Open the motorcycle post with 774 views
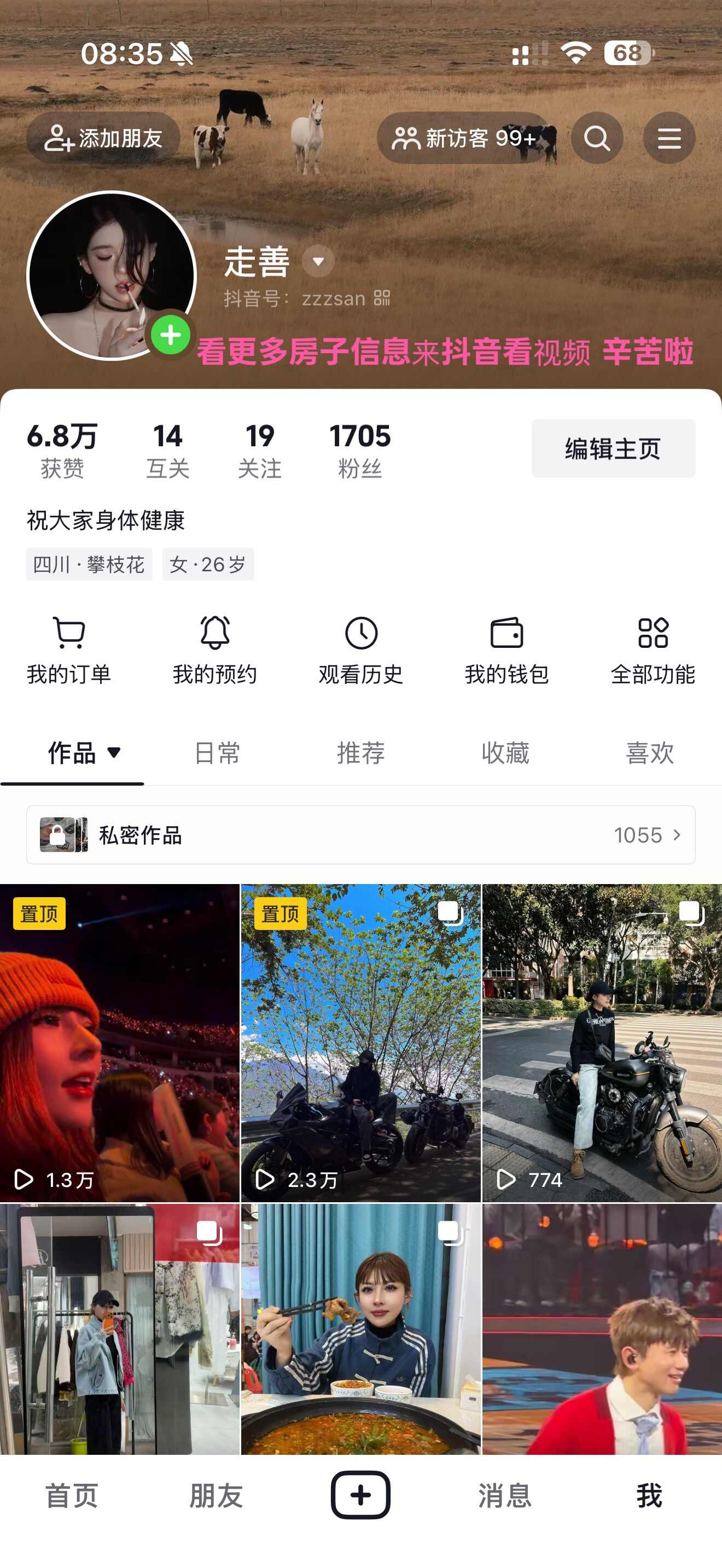The height and width of the screenshot is (1568, 722). (602, 1042)
